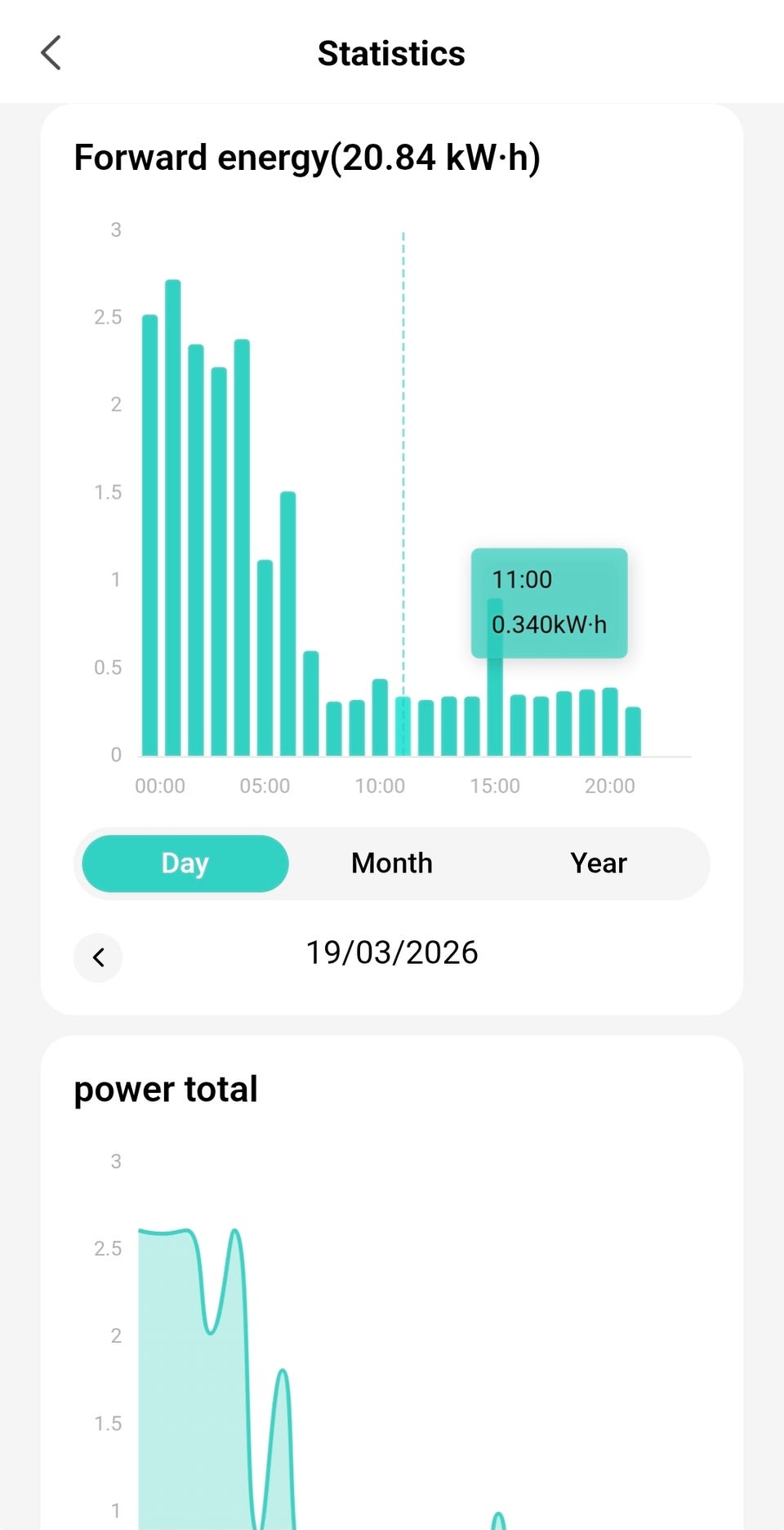Go to the previous date

(98, 957)
